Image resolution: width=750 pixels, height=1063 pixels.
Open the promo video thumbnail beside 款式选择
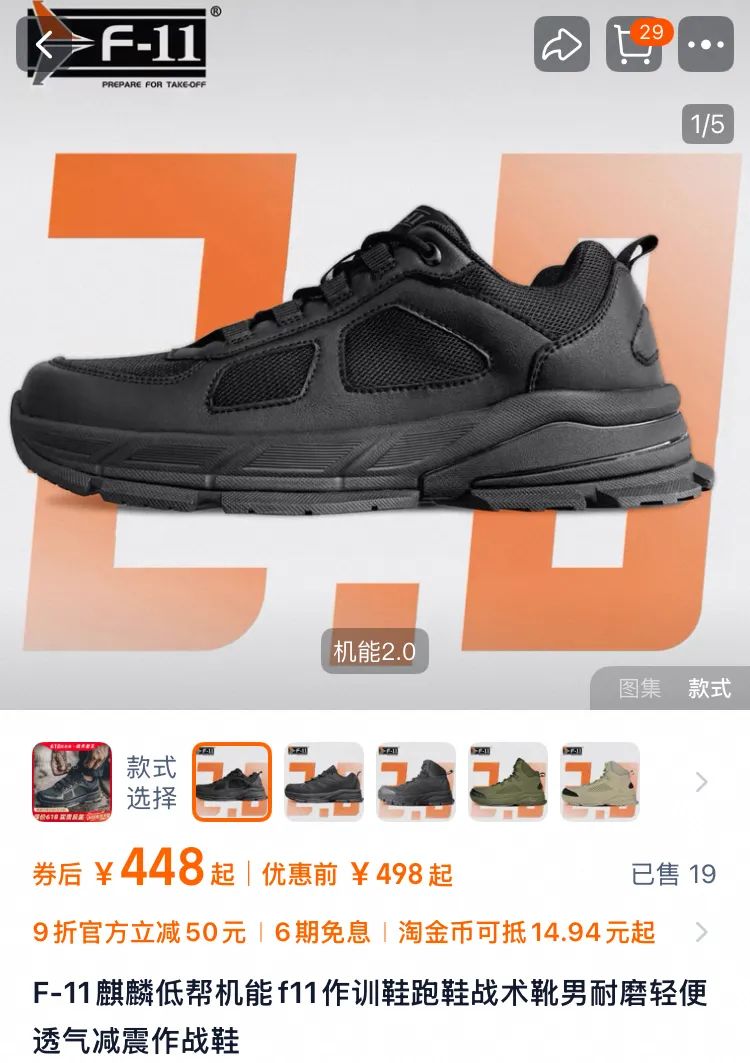72,781
